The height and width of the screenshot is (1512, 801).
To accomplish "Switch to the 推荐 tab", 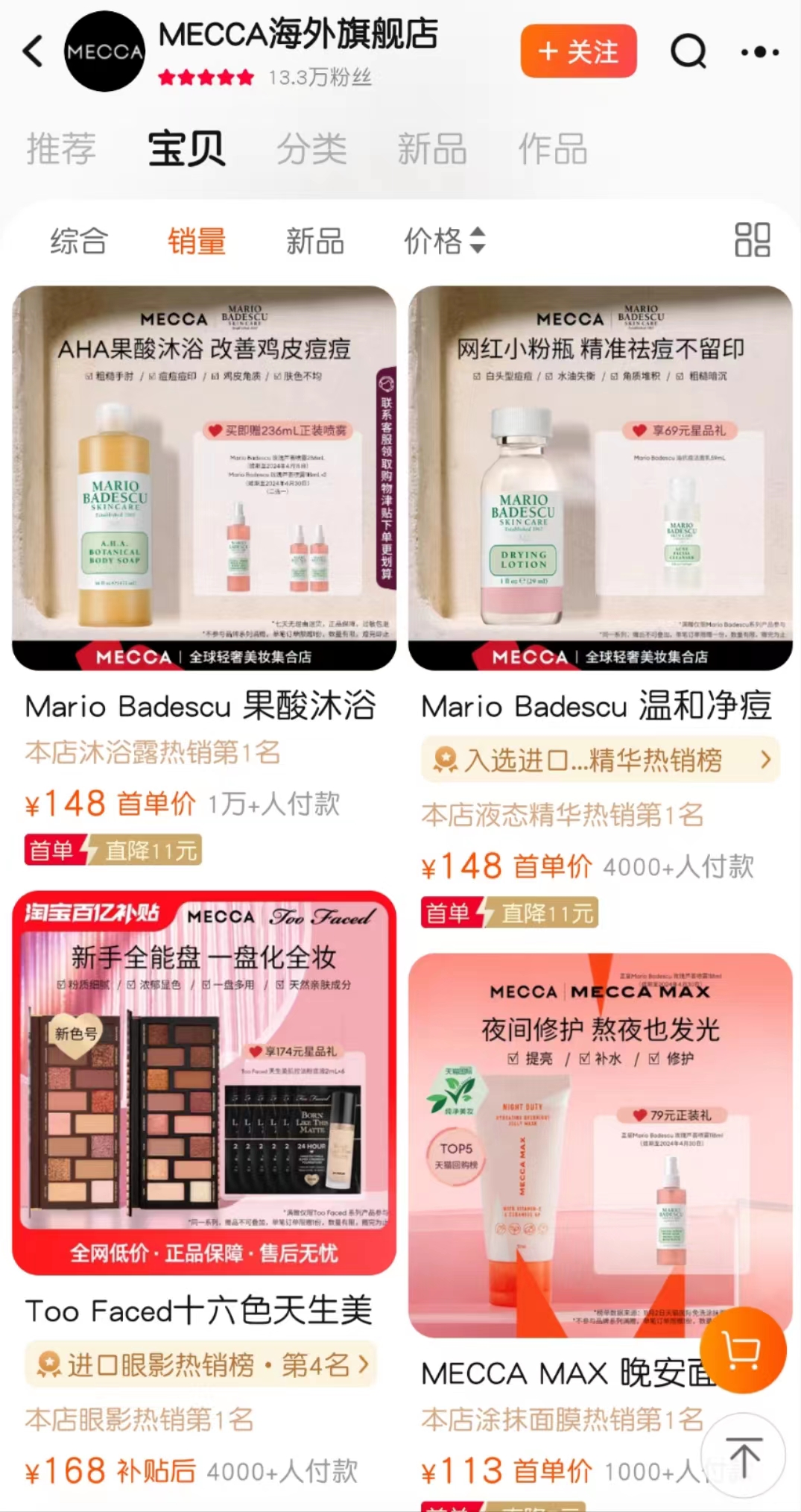I will (61, 148).
